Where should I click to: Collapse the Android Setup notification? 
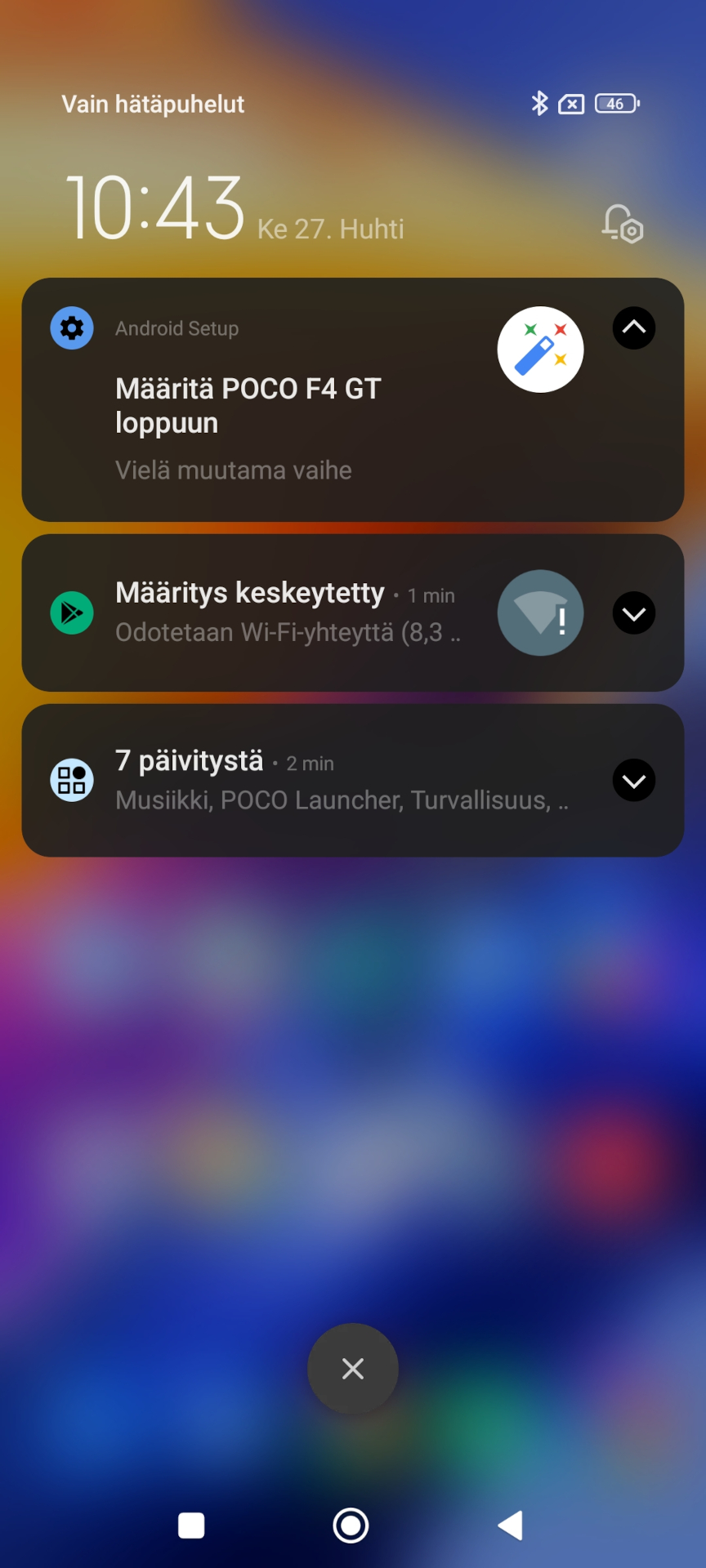[x=634, y=328]
